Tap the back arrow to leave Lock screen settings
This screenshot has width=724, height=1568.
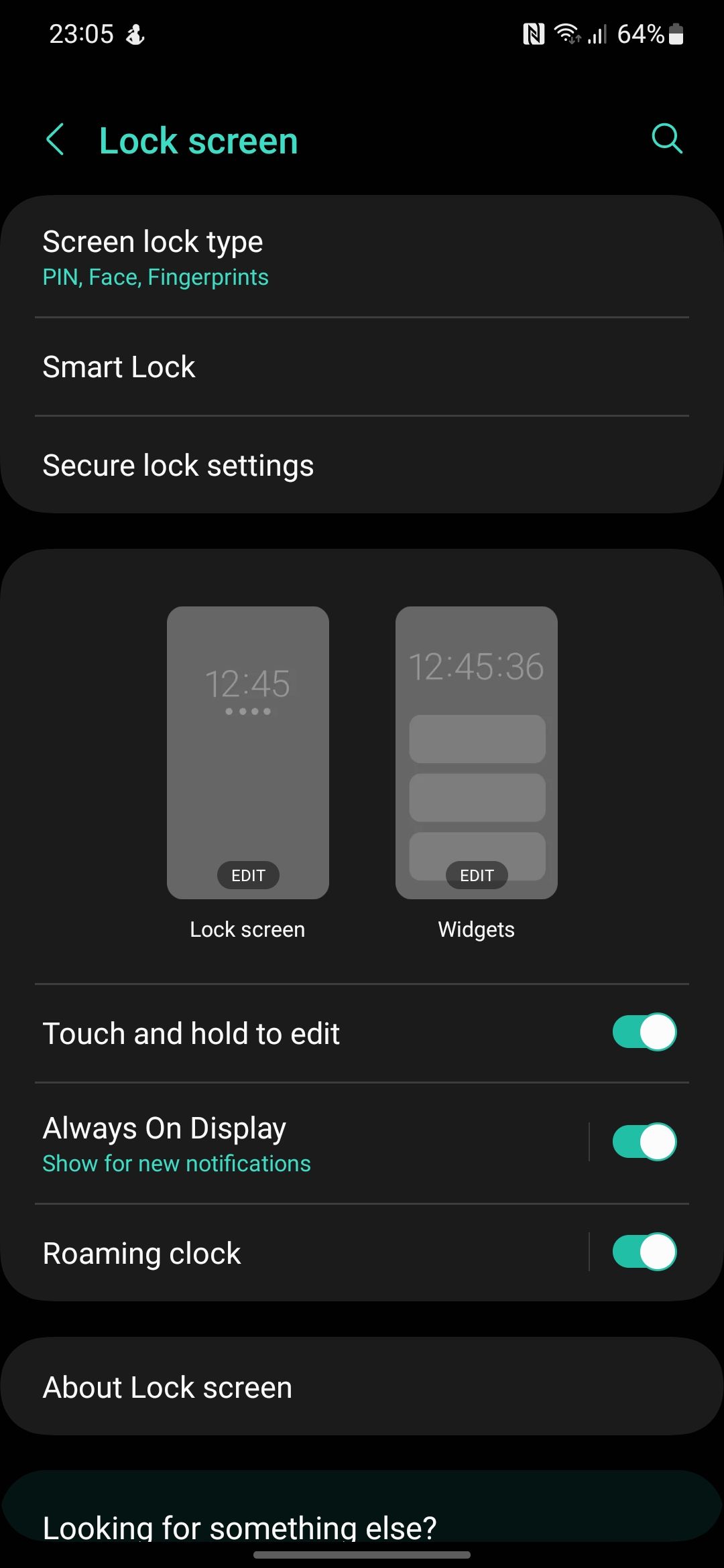pyautogui.click(x=56, y=139)
